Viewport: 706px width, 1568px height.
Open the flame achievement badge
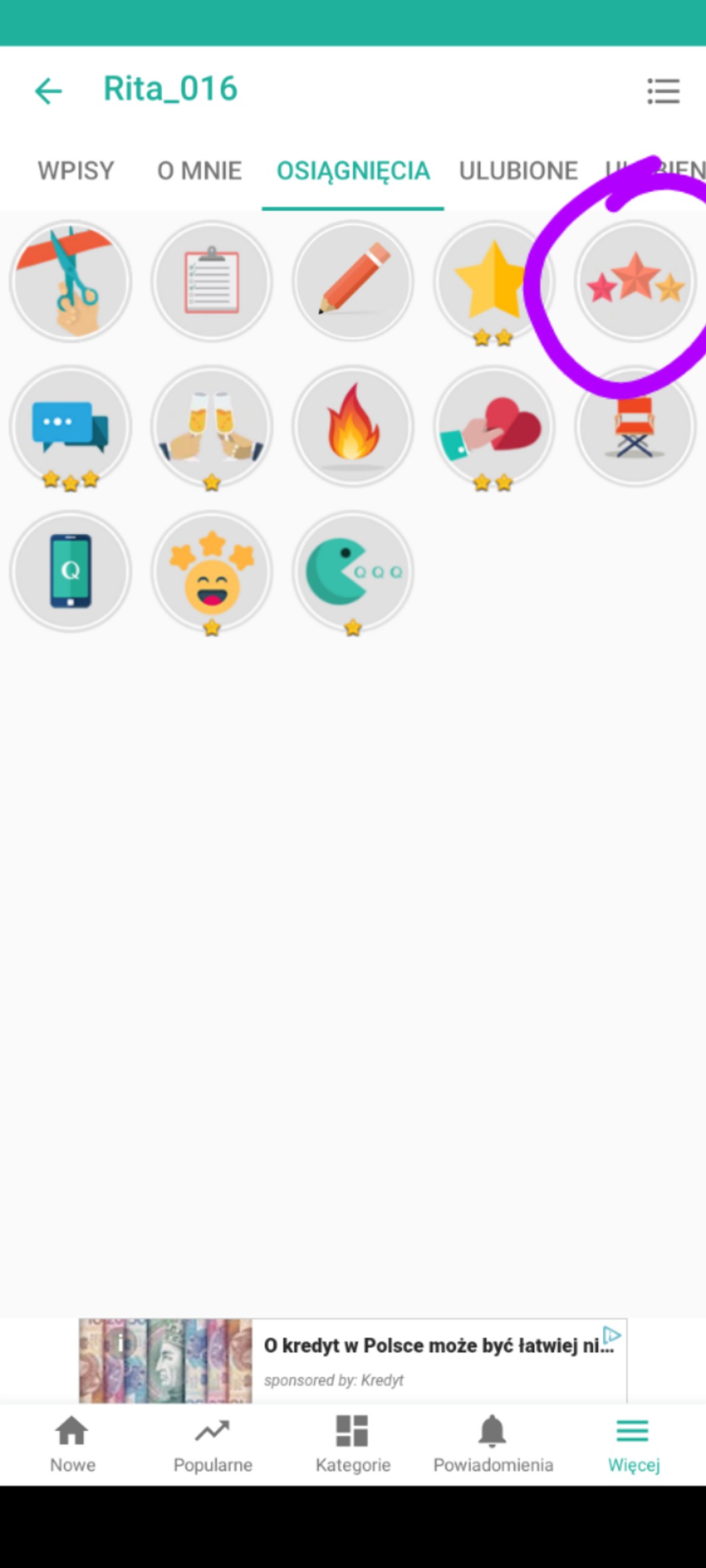click(353, 426)
